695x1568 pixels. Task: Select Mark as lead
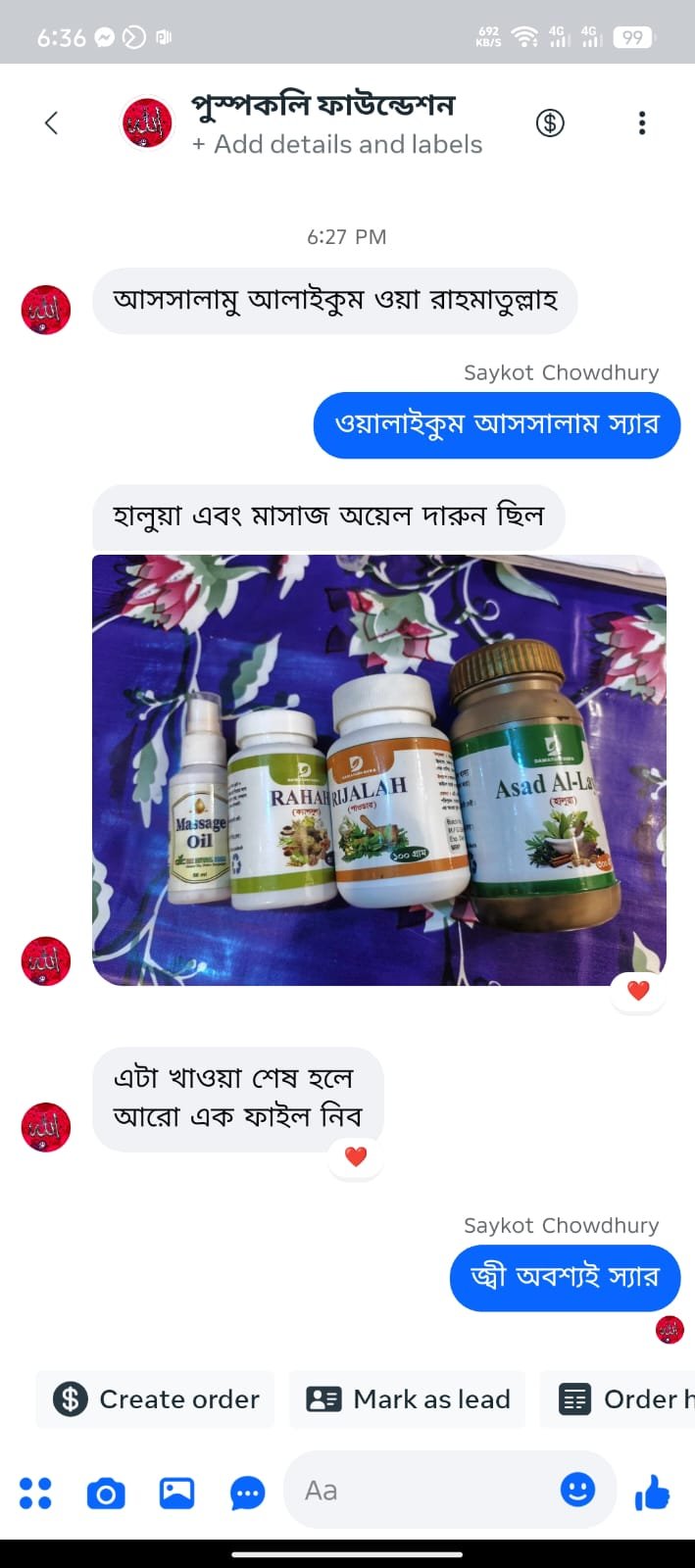[408, 1399]
